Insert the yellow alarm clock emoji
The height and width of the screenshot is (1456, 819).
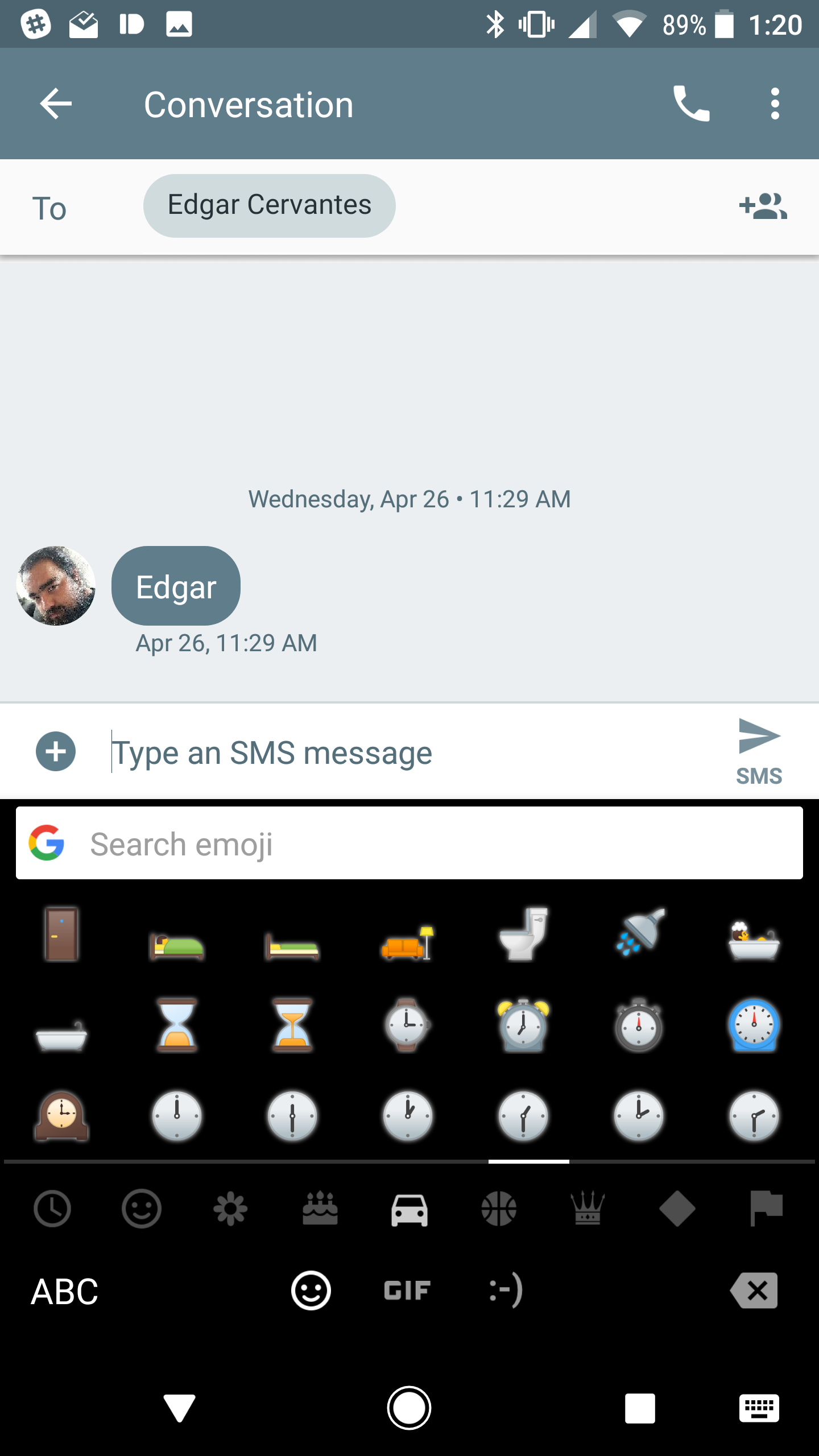pyautogui.click(x=523, y=1025)
